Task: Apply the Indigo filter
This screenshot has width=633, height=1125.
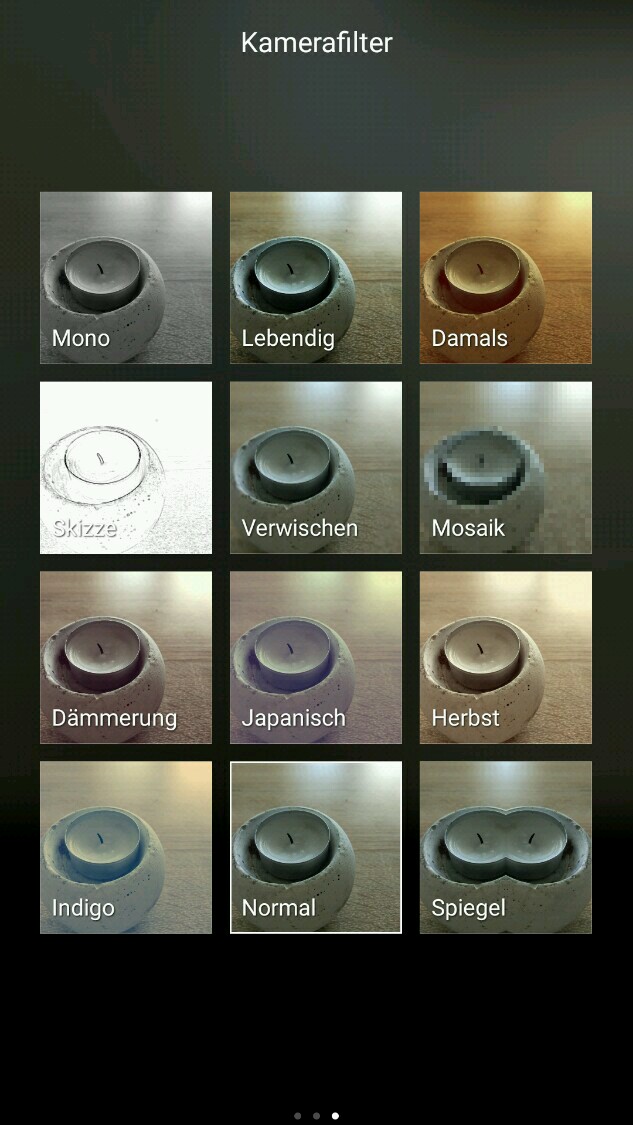Action: tap(126, 848)
